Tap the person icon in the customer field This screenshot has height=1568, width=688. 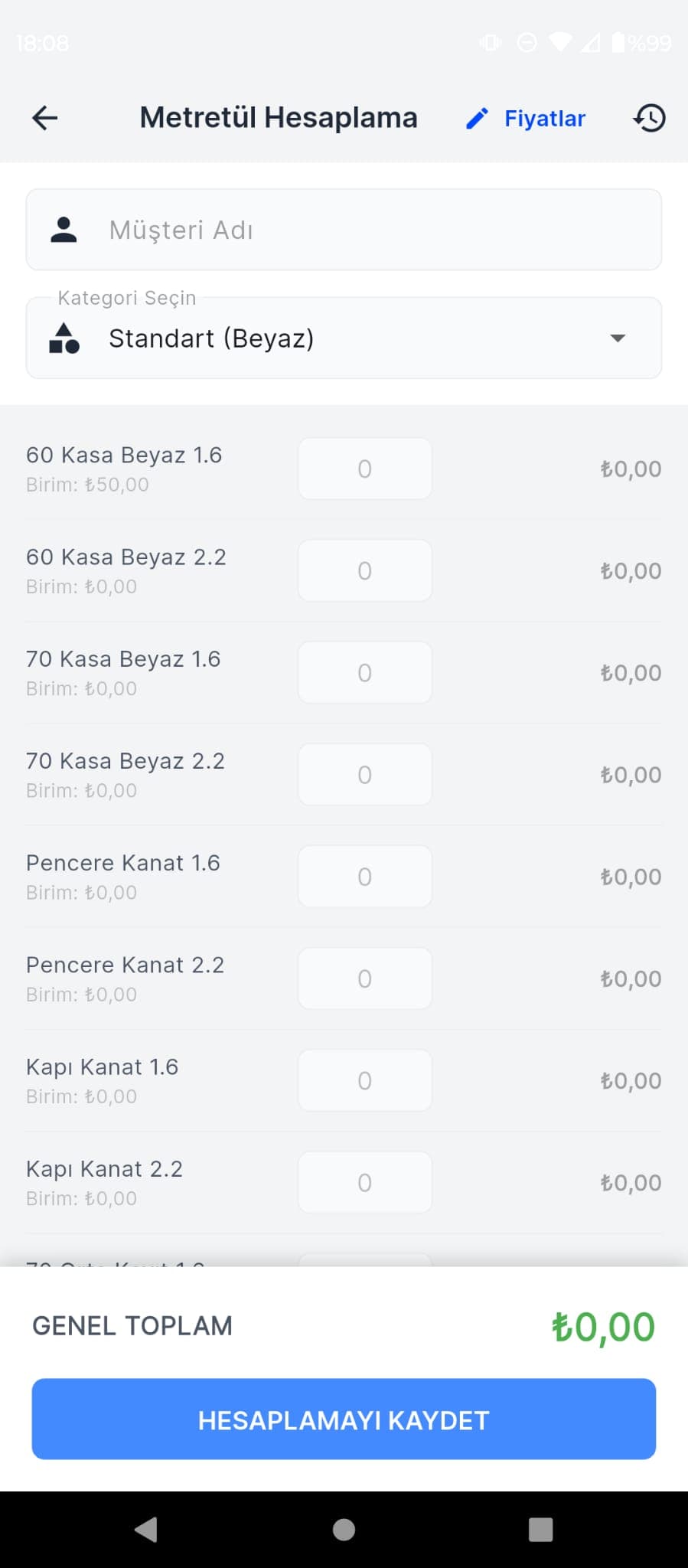click(x=64, y=229)
